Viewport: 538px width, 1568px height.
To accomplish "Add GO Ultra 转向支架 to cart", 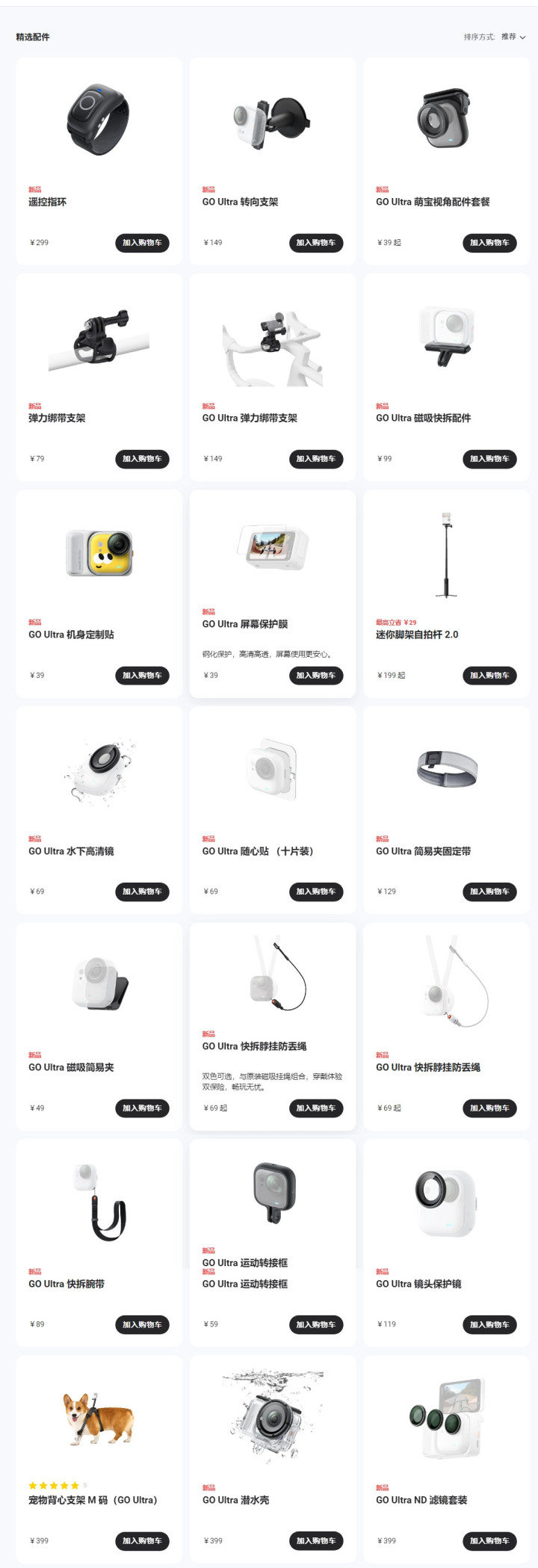I will tap(315, 243).
